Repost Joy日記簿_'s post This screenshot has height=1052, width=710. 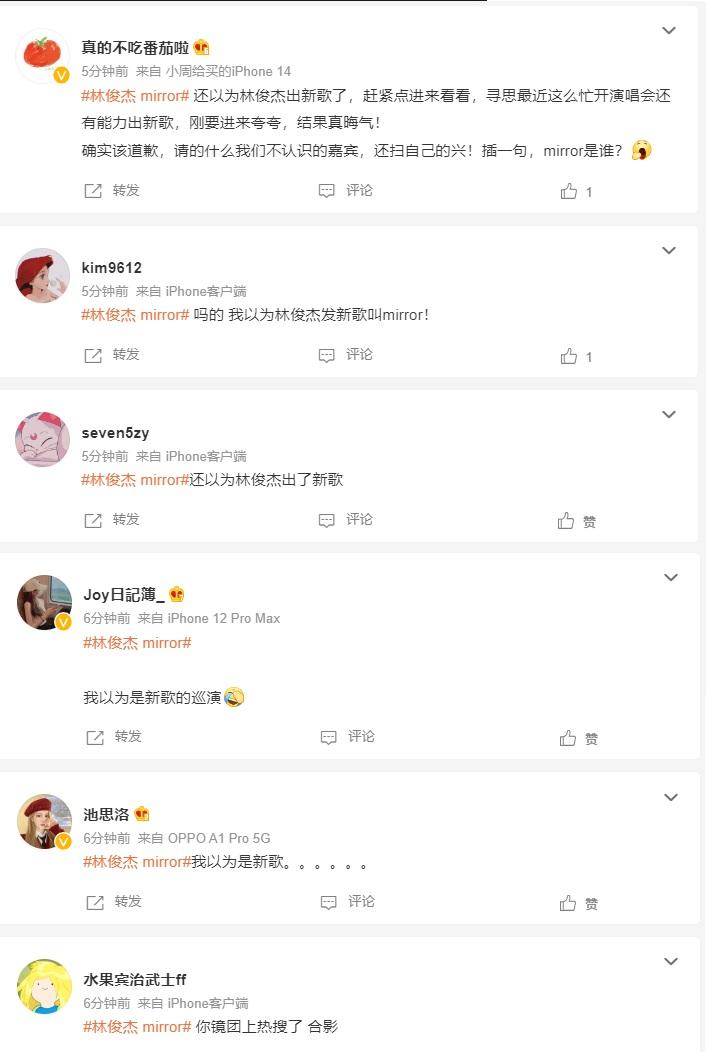115,737
